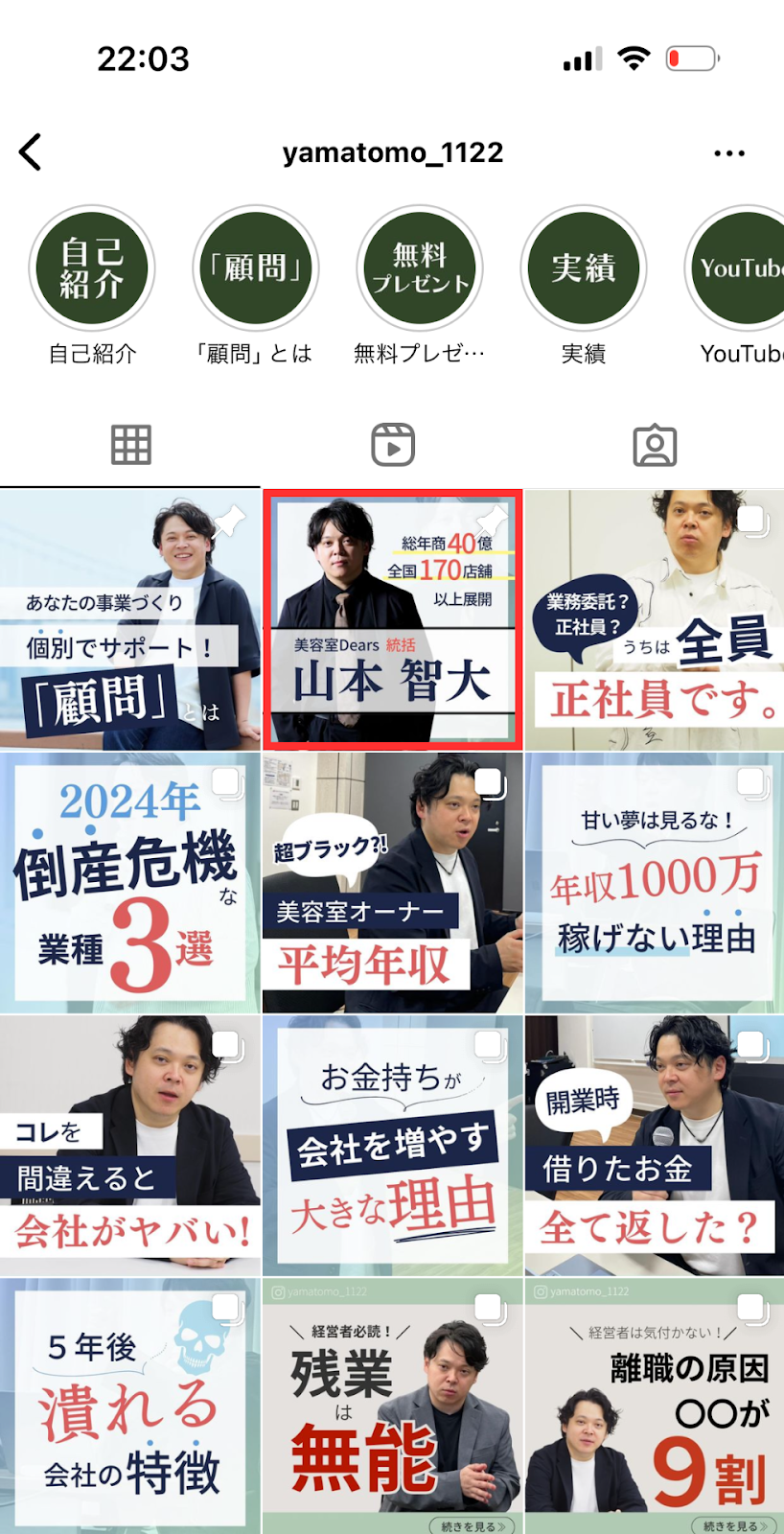The width and height of the screenshot is (784, 1534).
Task: Go back using the back arrow
Action: coord(31,152)
